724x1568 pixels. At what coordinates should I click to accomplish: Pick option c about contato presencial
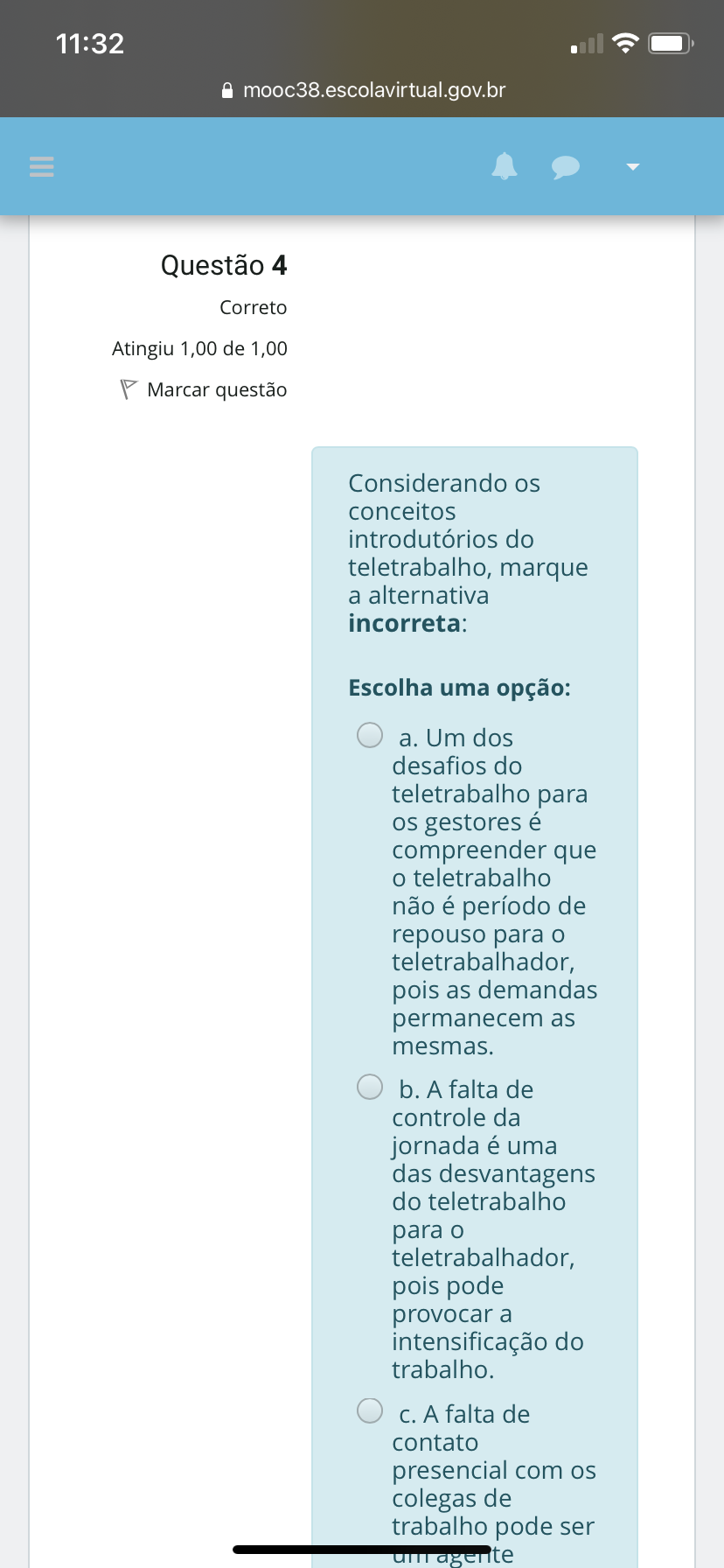point(370,1410)
